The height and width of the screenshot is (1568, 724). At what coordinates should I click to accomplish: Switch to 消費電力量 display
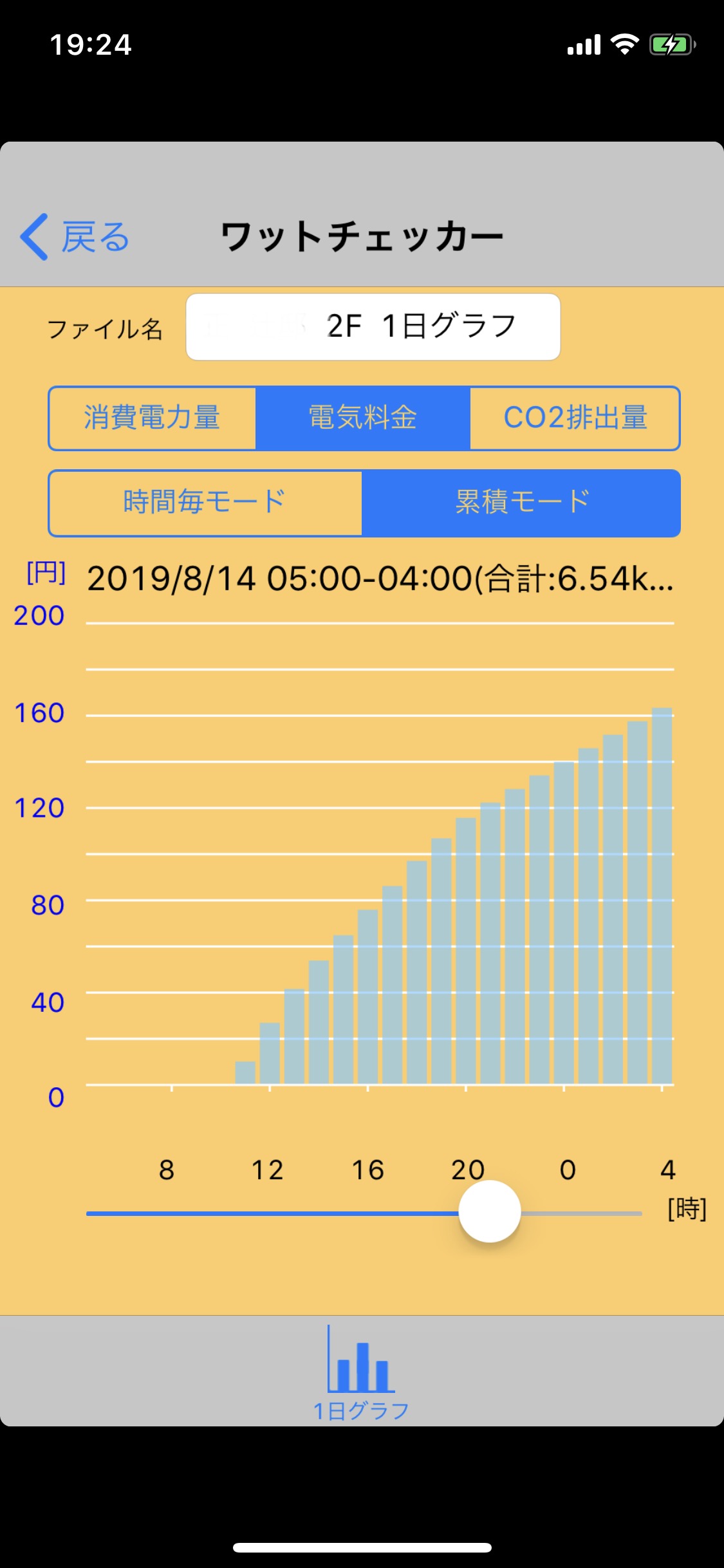[x=152, y=418]
